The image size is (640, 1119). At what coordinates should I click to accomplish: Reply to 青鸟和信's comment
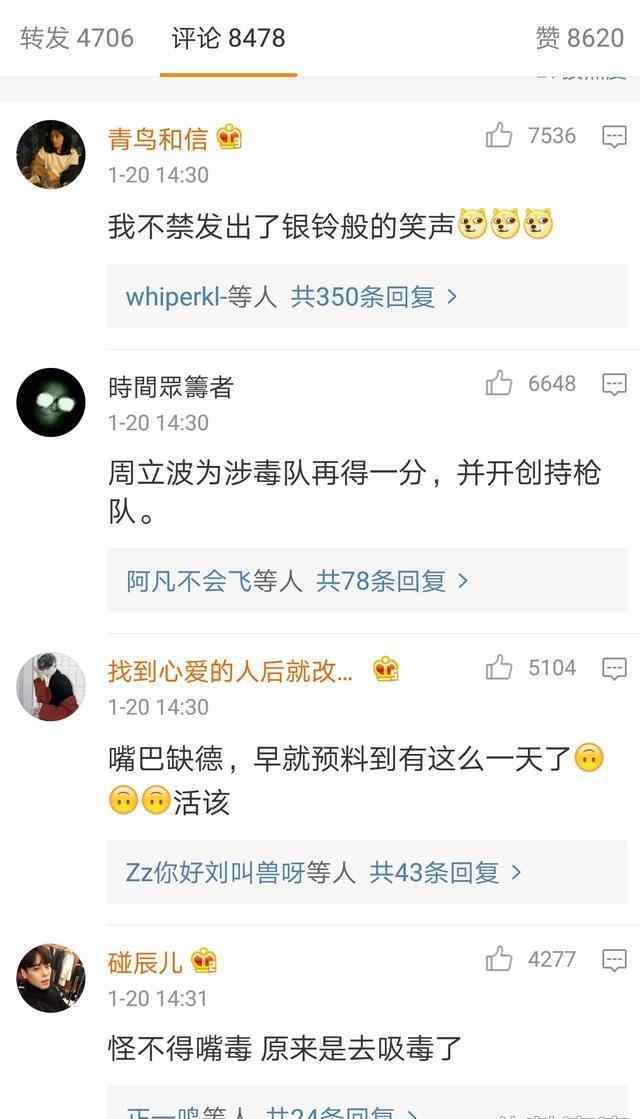[614, 136]
